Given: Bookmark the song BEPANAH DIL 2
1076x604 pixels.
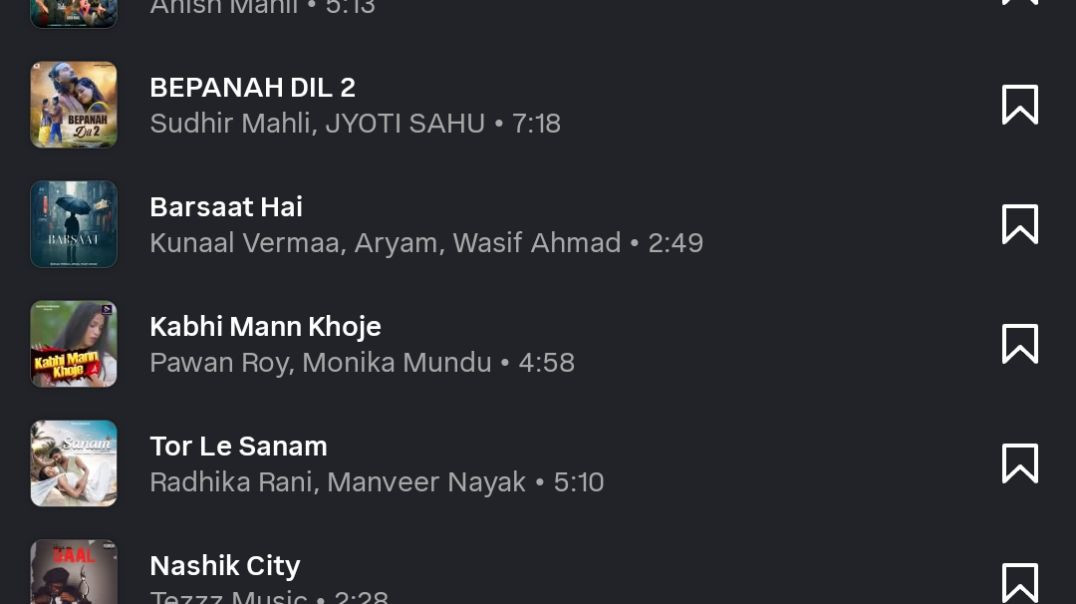Looking at the screenshot, I should (1019, 105).
